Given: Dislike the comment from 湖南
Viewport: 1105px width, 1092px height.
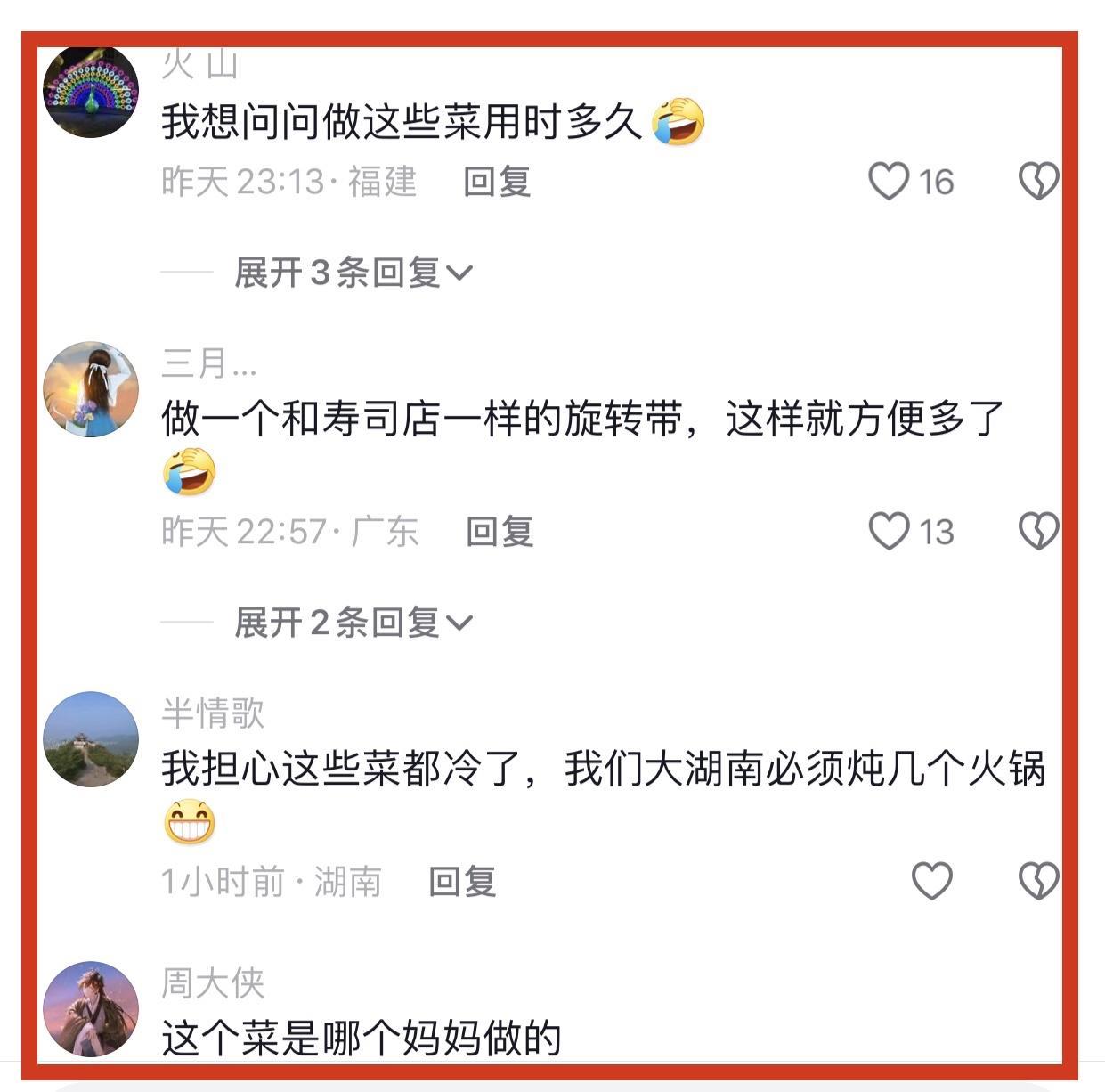Looking at the screenshot, I should 1037,882.
